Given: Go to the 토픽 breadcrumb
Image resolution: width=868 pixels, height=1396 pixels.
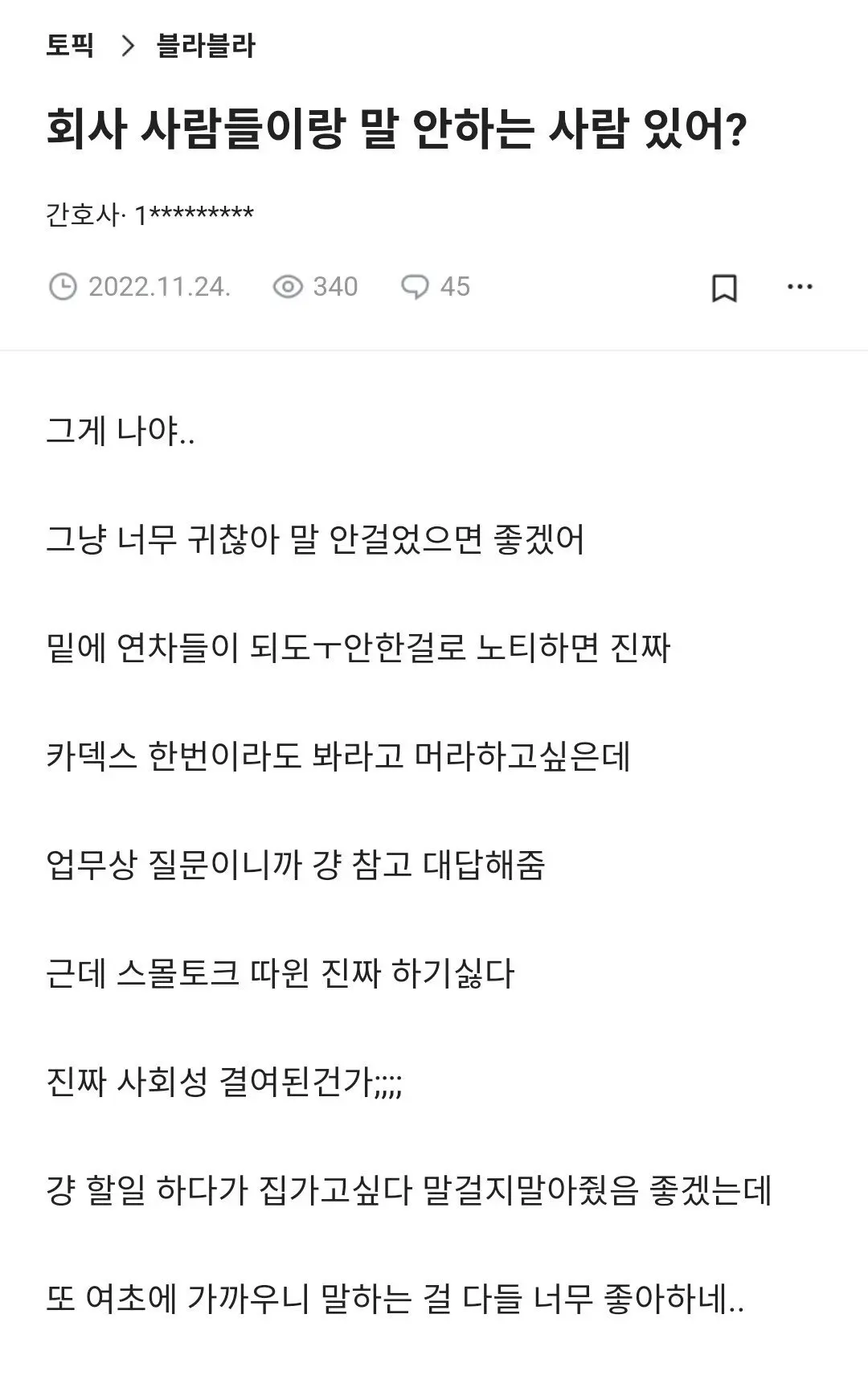Looking at the screenshot, I should (x=70, y=46).
